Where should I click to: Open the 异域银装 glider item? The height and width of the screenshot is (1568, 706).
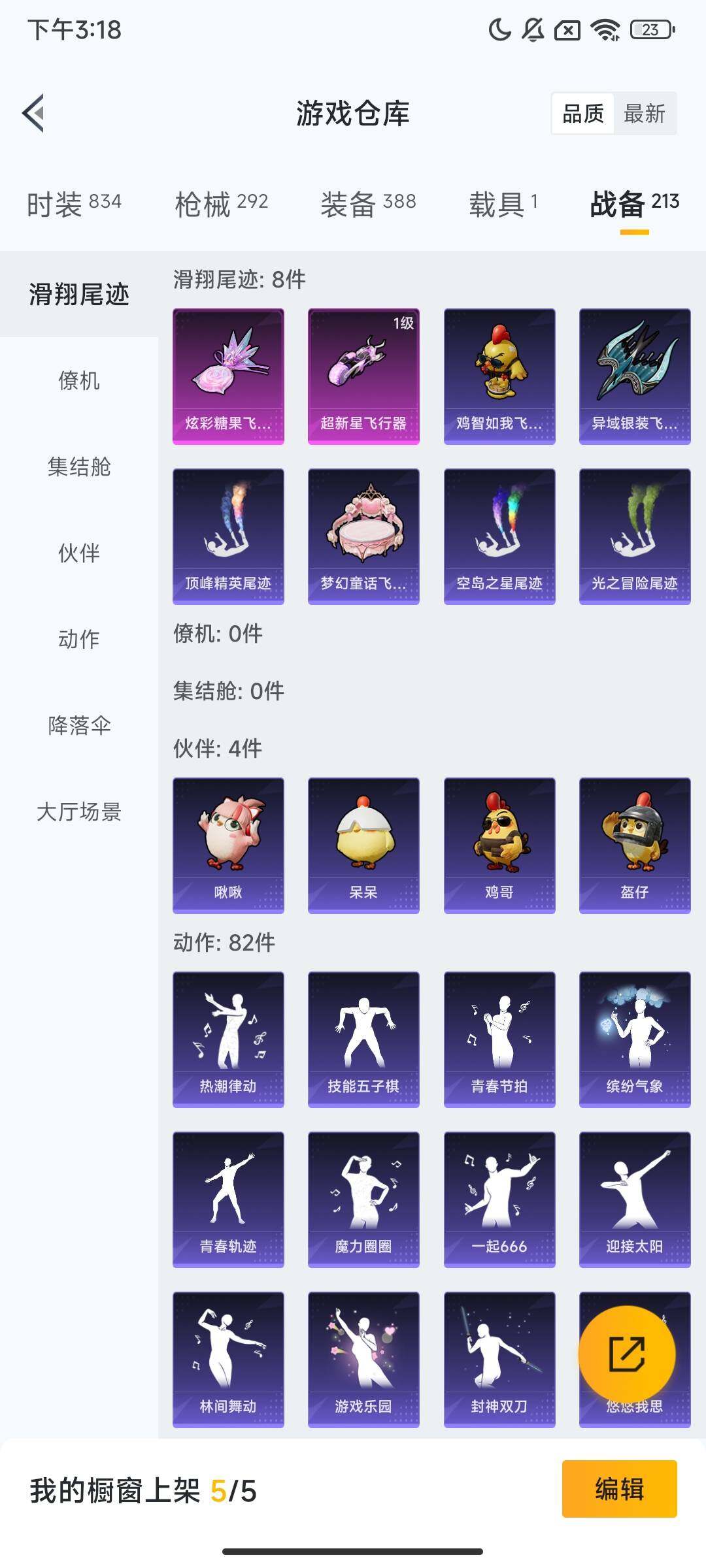coord(633,376)
